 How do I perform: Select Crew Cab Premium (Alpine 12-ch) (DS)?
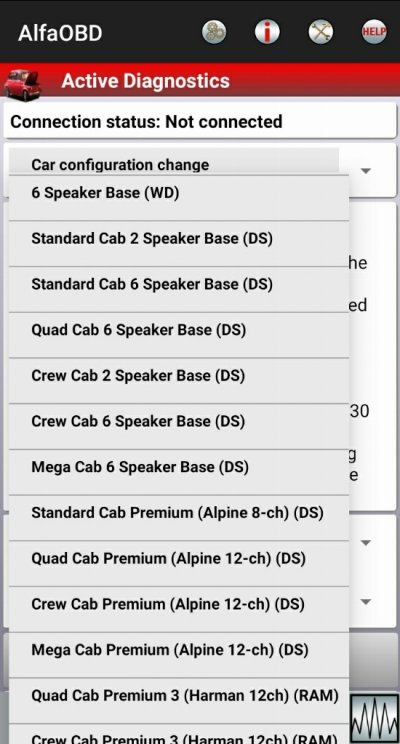pos(179,609)
